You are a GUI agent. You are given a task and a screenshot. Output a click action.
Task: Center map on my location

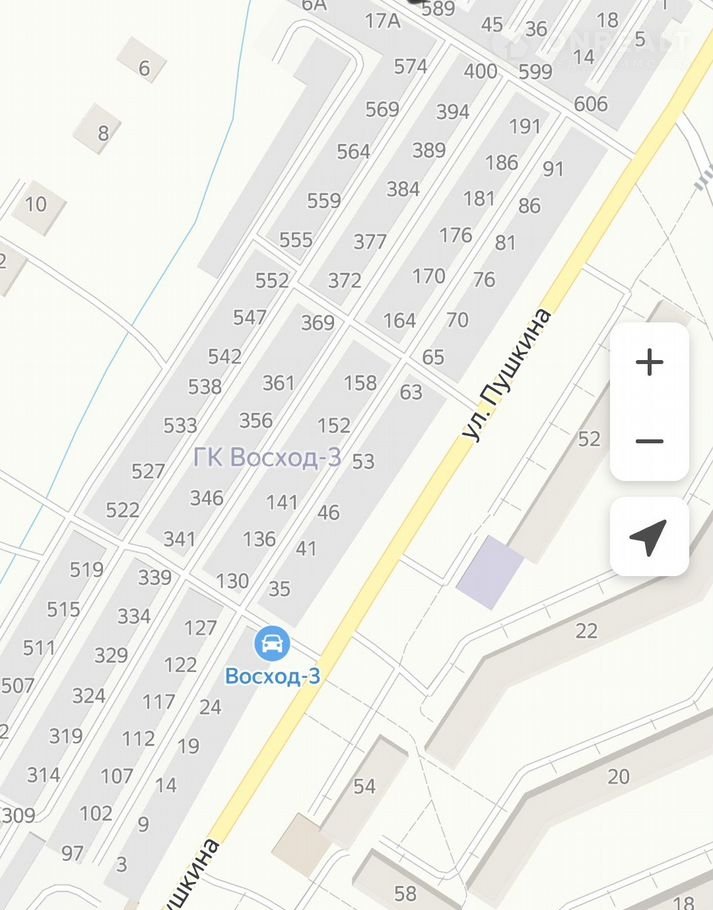(x=649, y=537)
